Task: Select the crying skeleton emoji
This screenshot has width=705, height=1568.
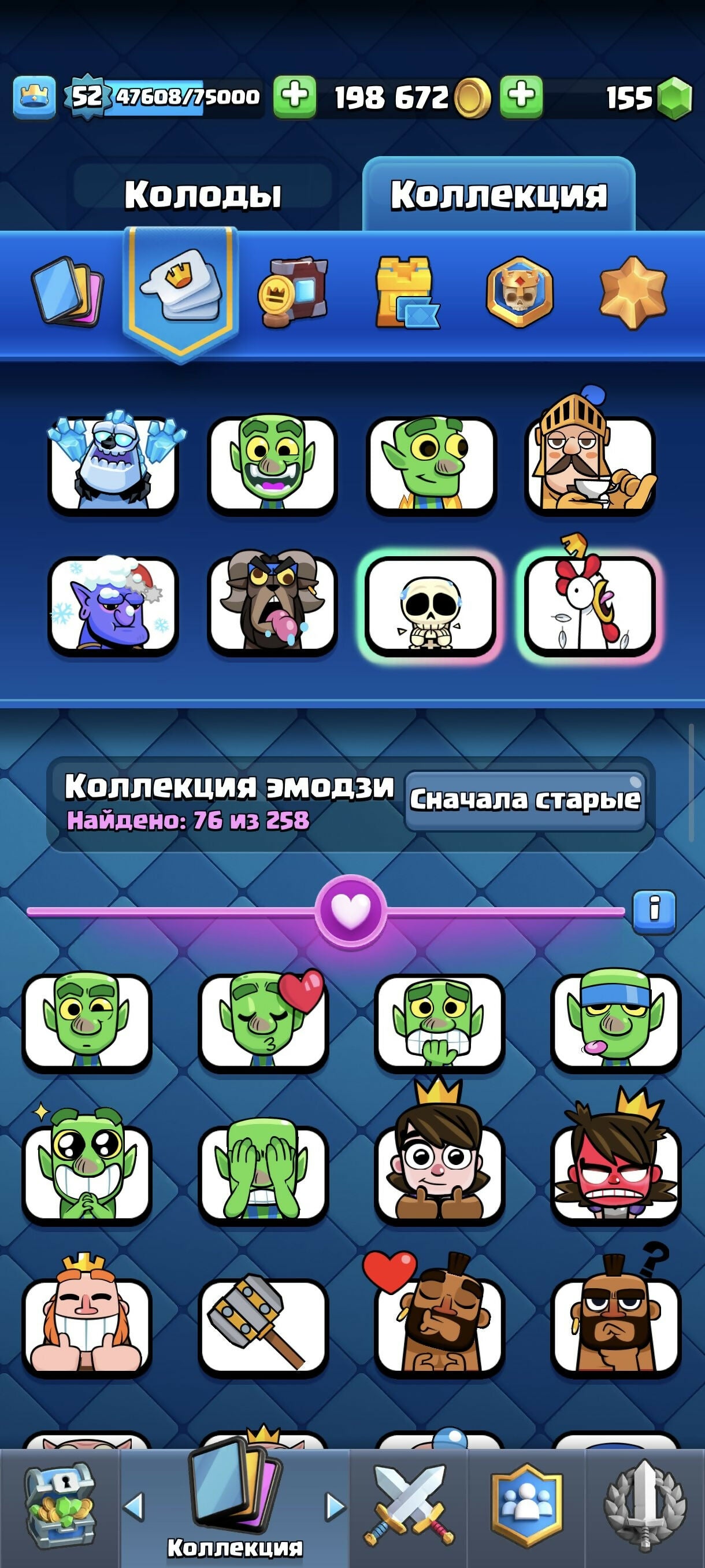Action: [x=431, y=606]
